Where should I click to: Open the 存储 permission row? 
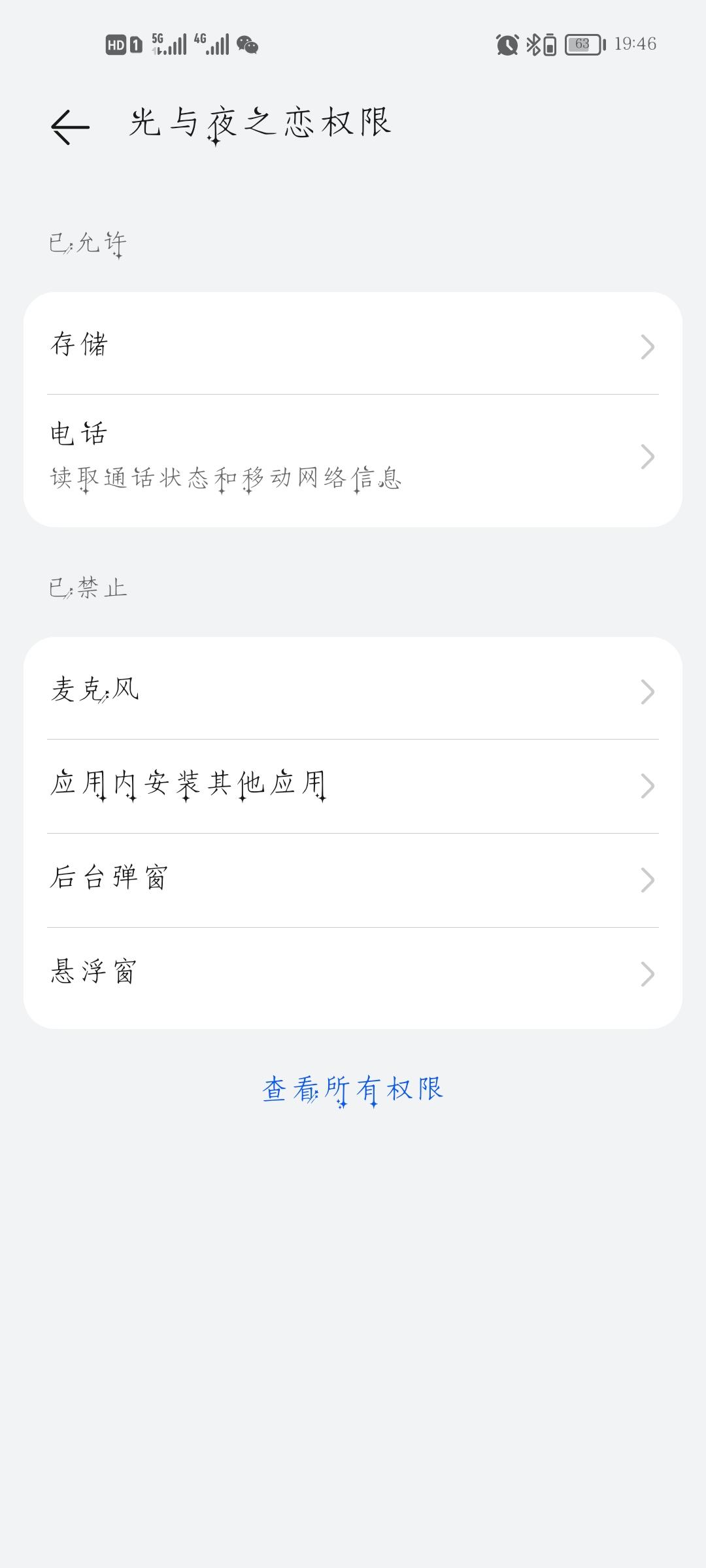[353, 345]
